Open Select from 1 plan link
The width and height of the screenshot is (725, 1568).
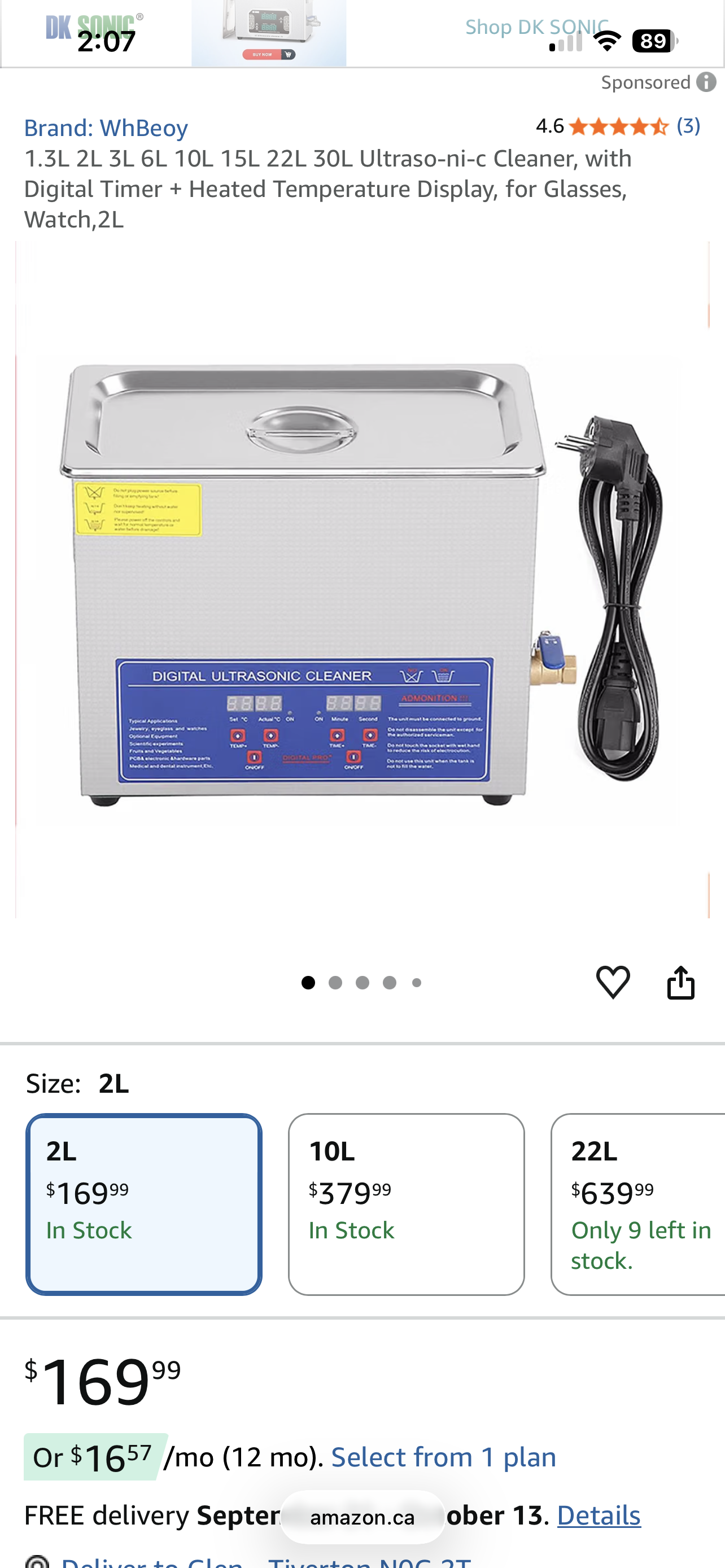click(x=443, y=1457)
